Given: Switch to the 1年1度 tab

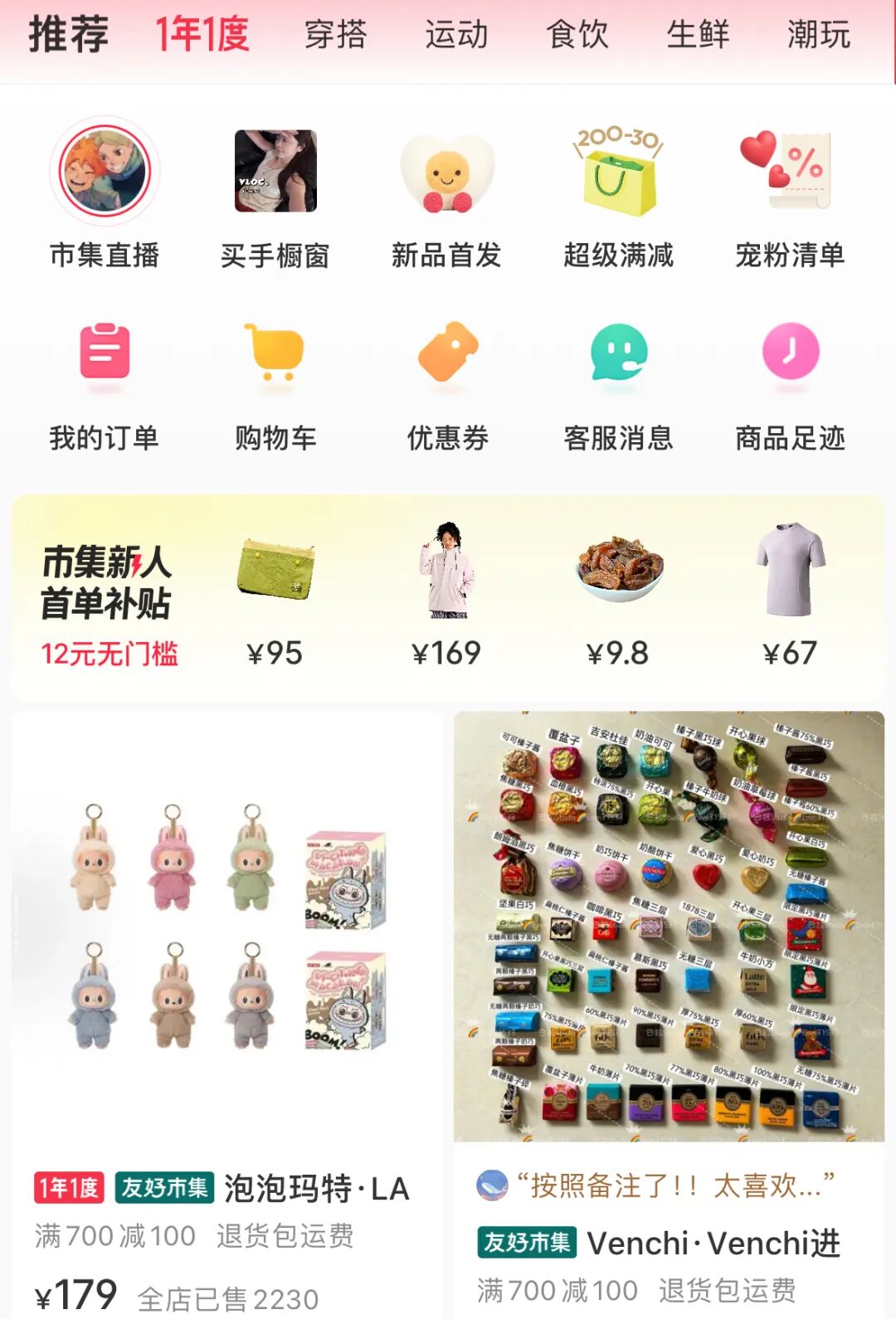Looking at the screenshot, I should tap(202, 35).
